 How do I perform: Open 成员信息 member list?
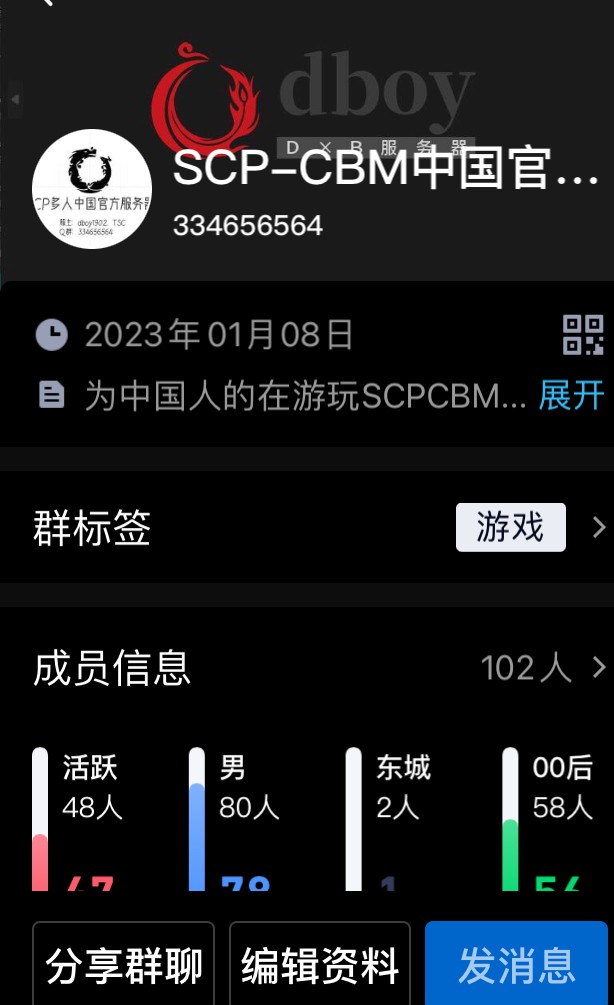pos(307,667)
